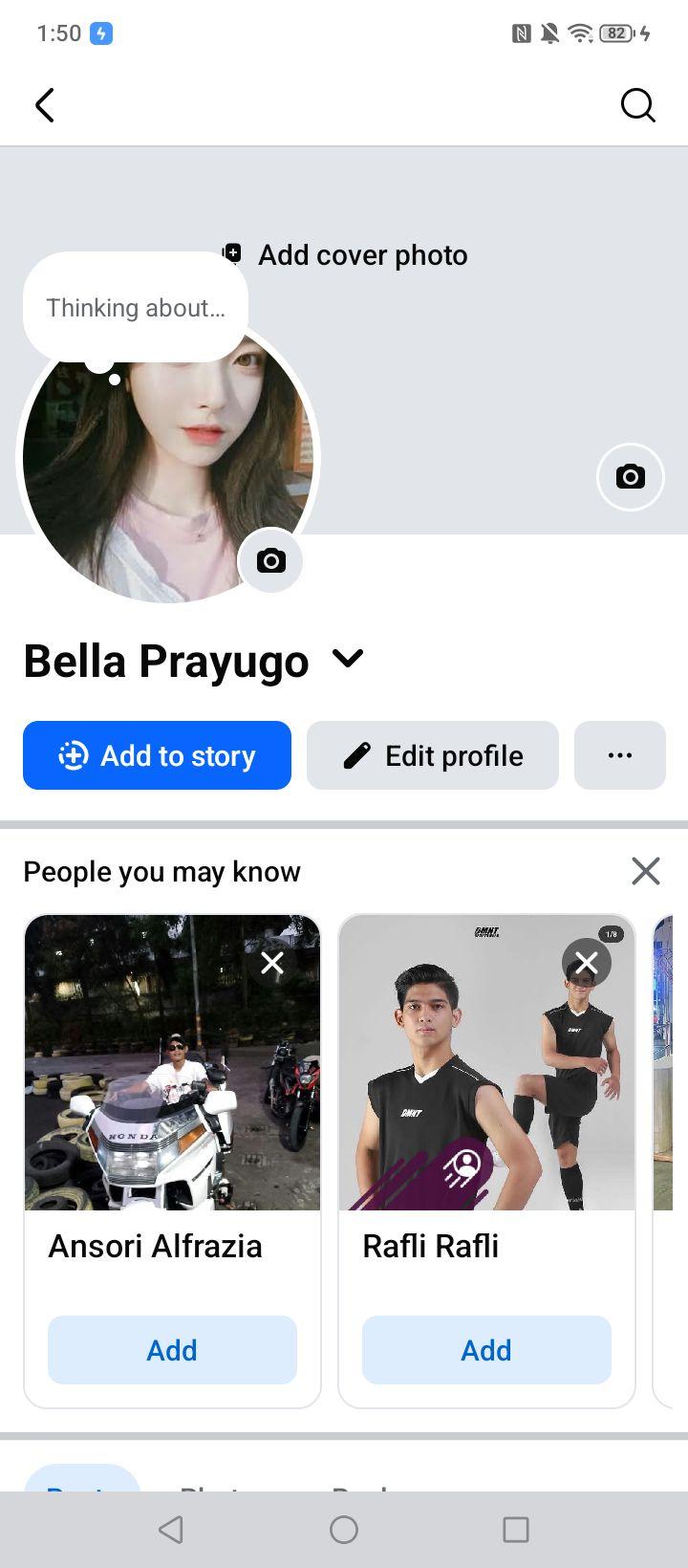The height and width of the screenshot is (1568, 688).
Task: Tap the system home button
Action: 344,1530
